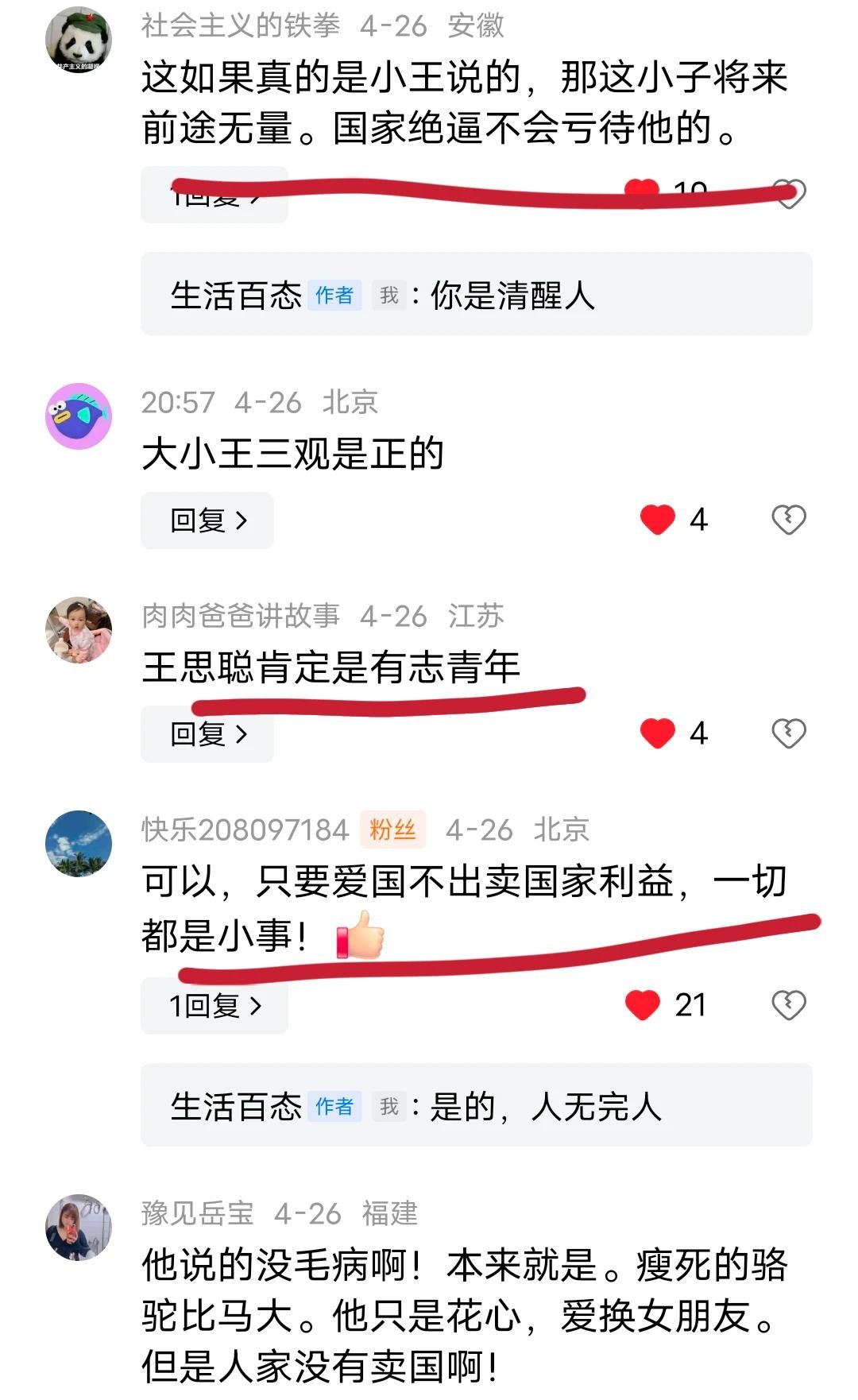Open author reply '你是清醒人'

click(x=476, y=295)
